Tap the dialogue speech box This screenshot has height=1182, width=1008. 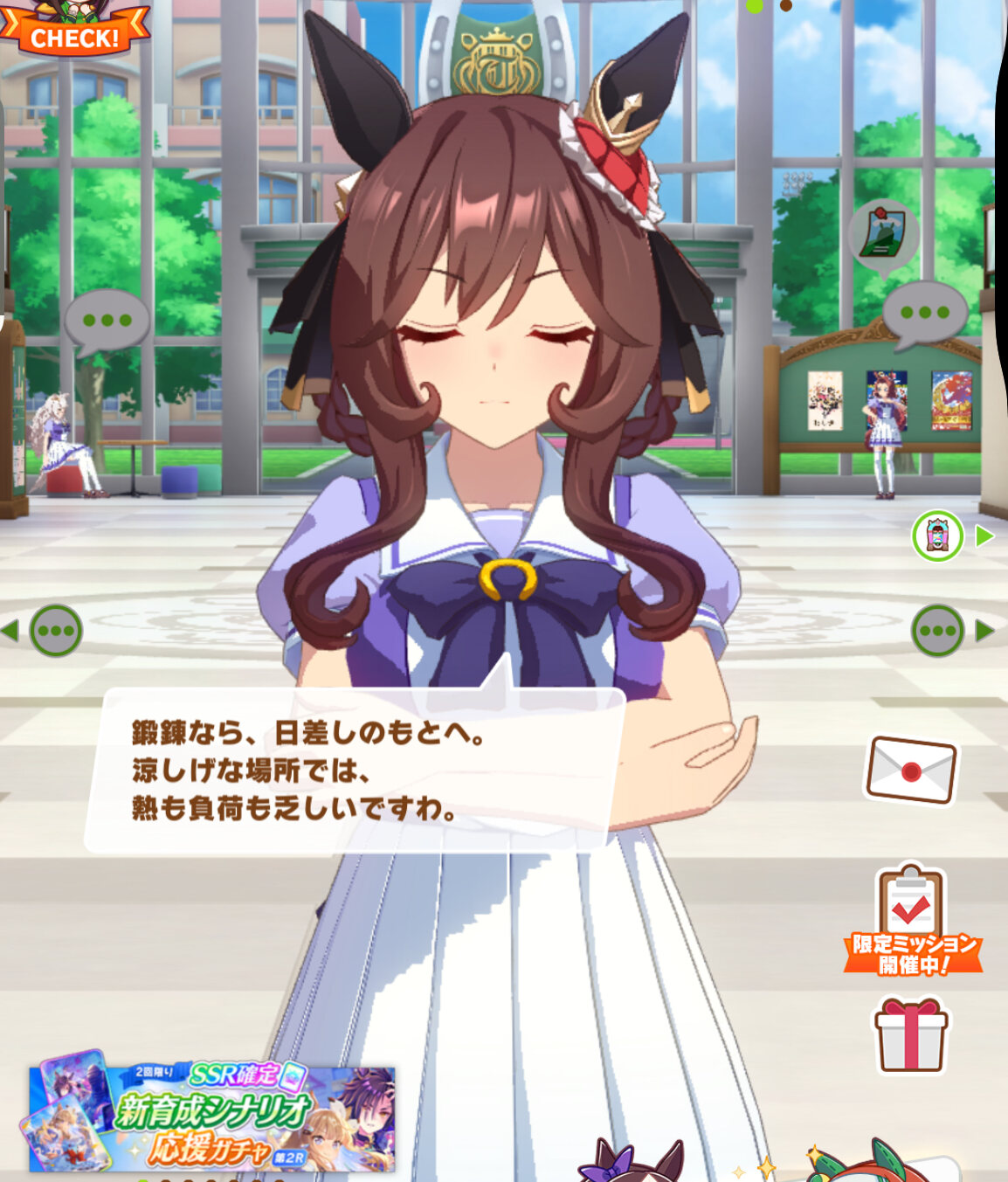coord(354,769)
